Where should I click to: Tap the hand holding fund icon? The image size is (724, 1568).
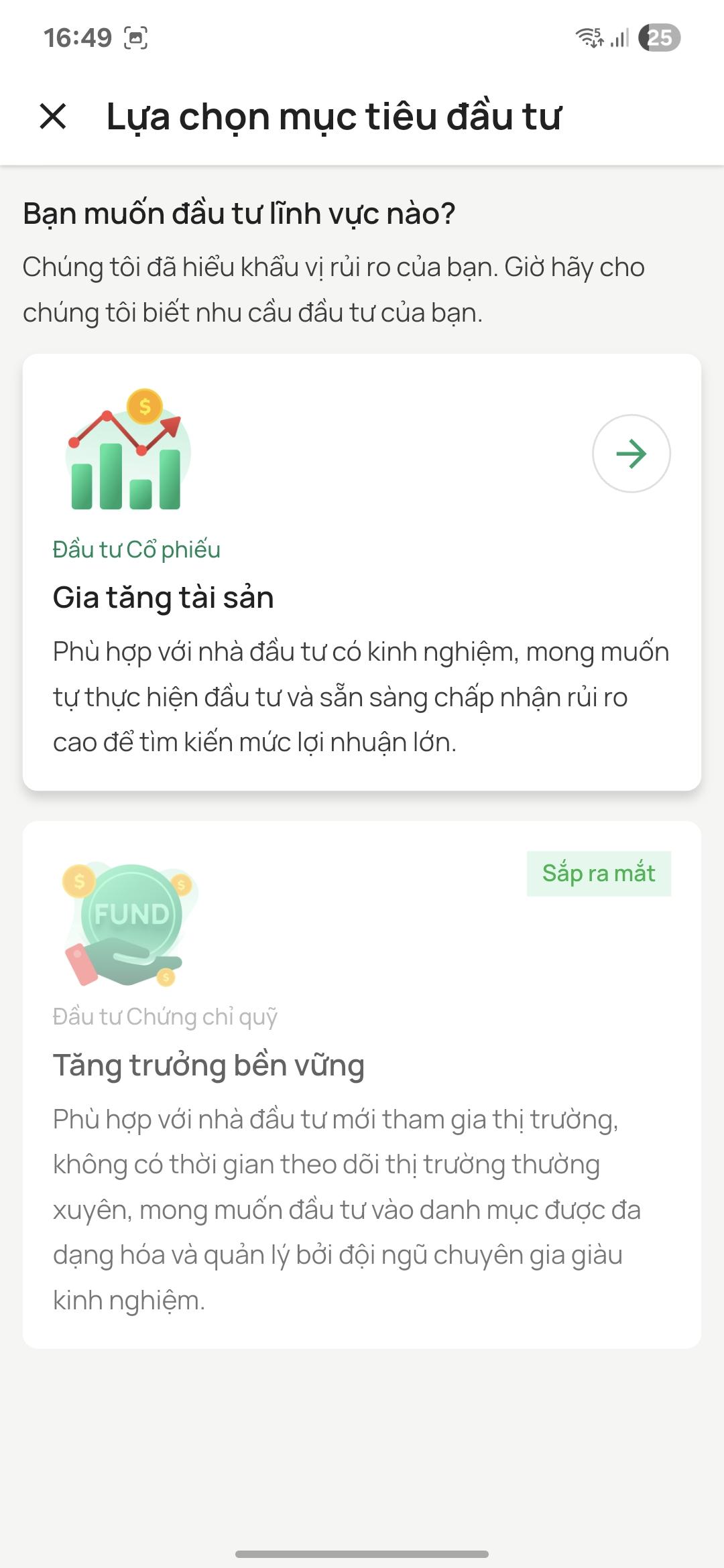pos(121,958)
